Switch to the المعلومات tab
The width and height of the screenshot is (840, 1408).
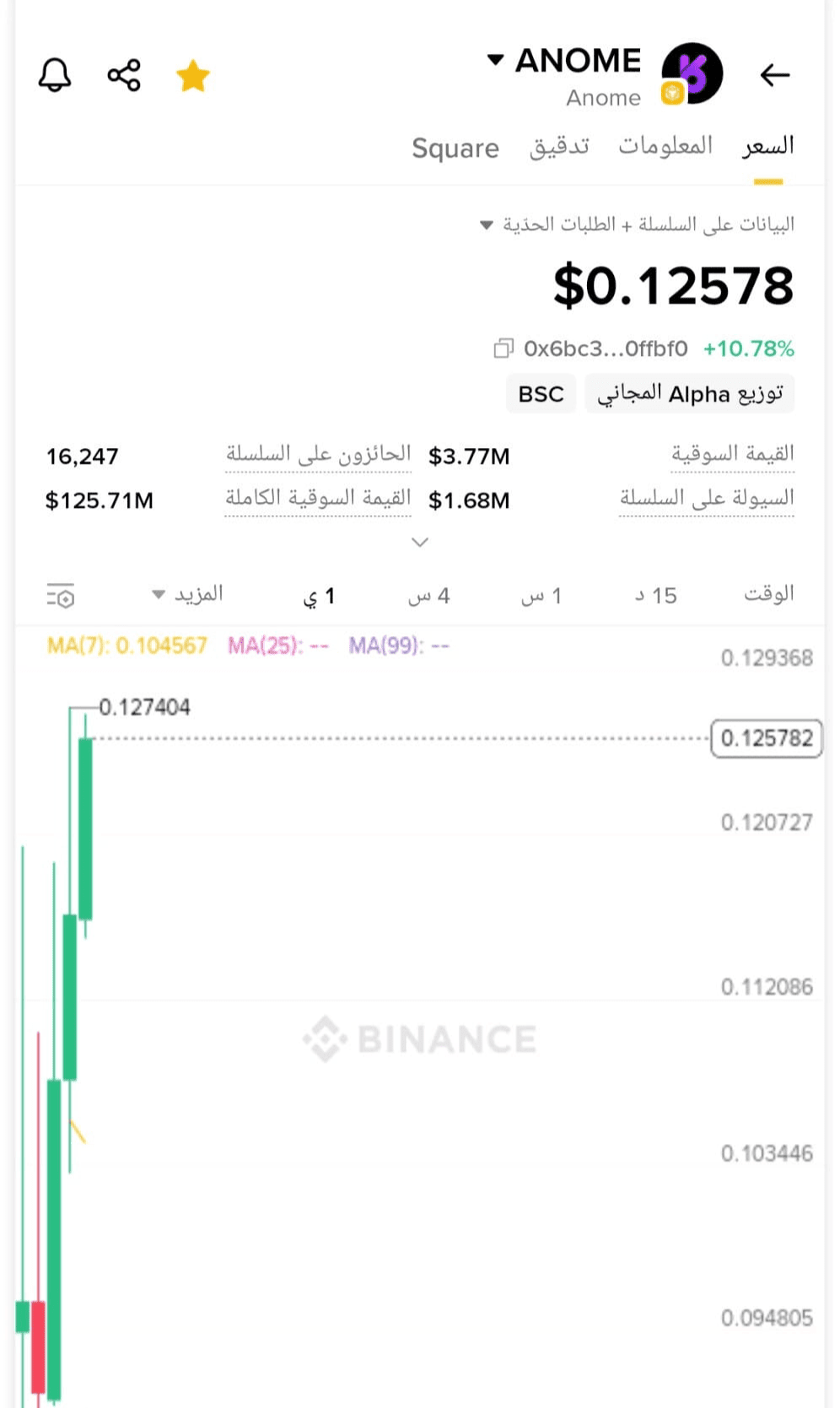tap(665, 146)
